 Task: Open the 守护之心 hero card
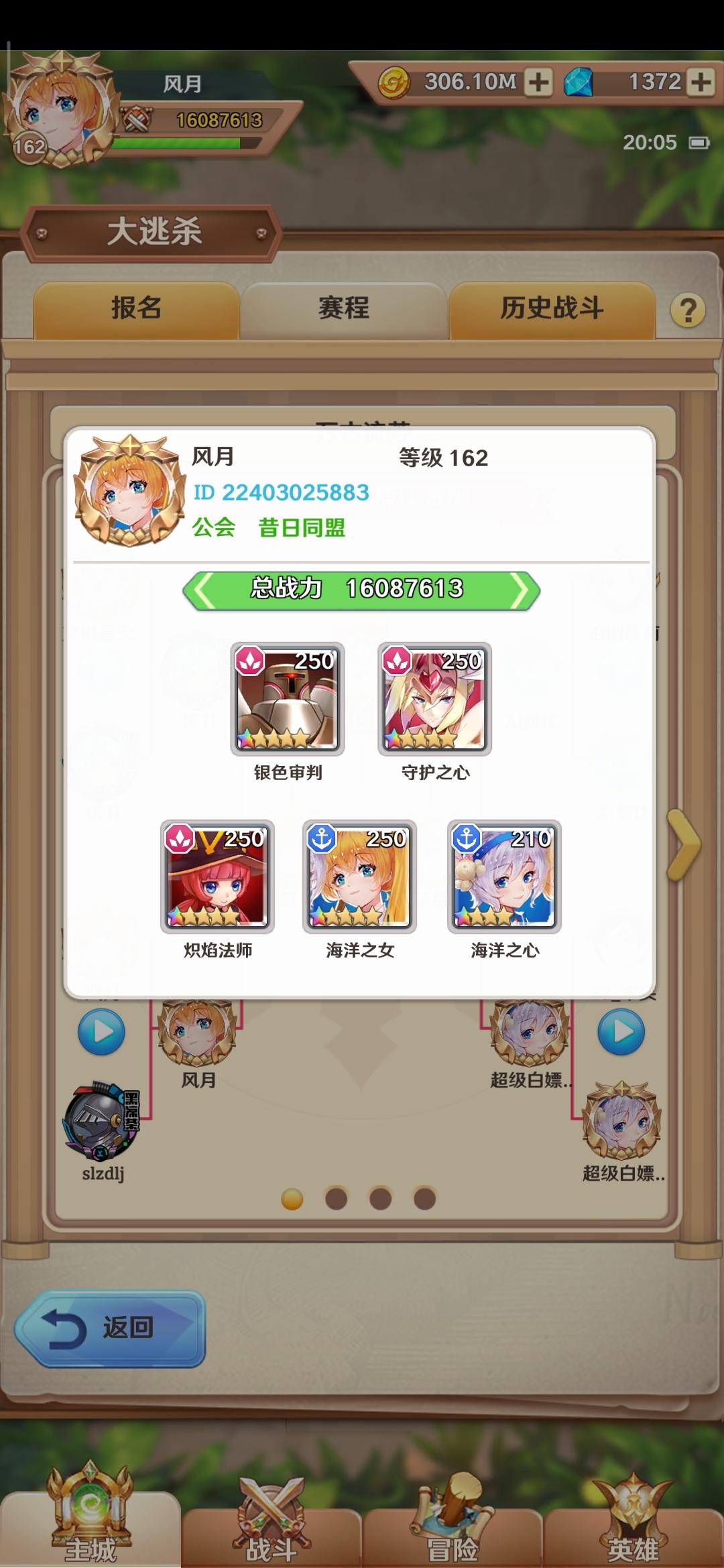click(x=435, y=699)
